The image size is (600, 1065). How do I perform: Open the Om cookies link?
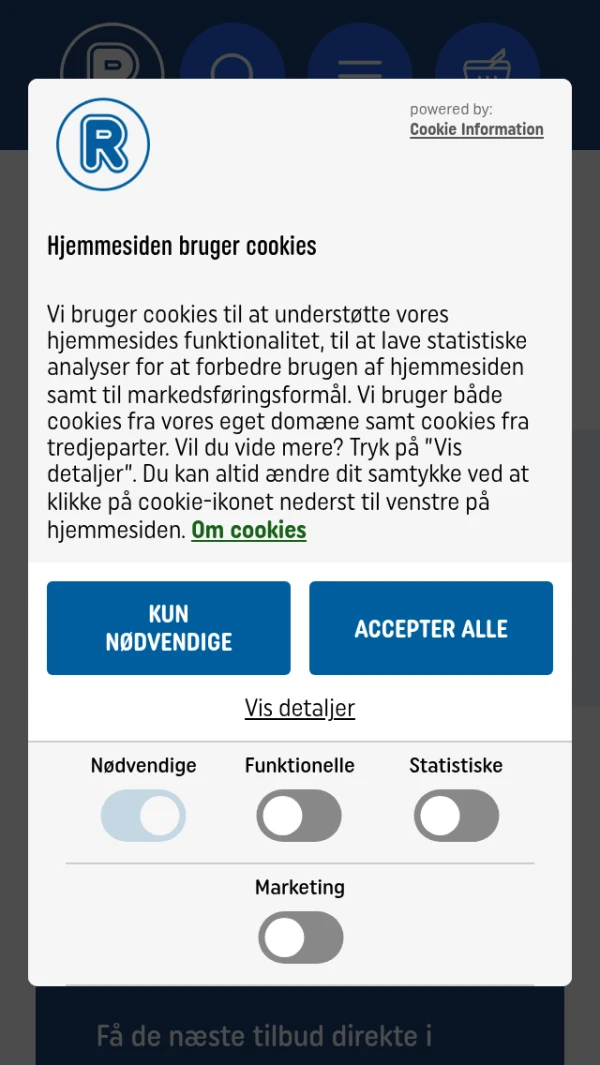[249, 530]
